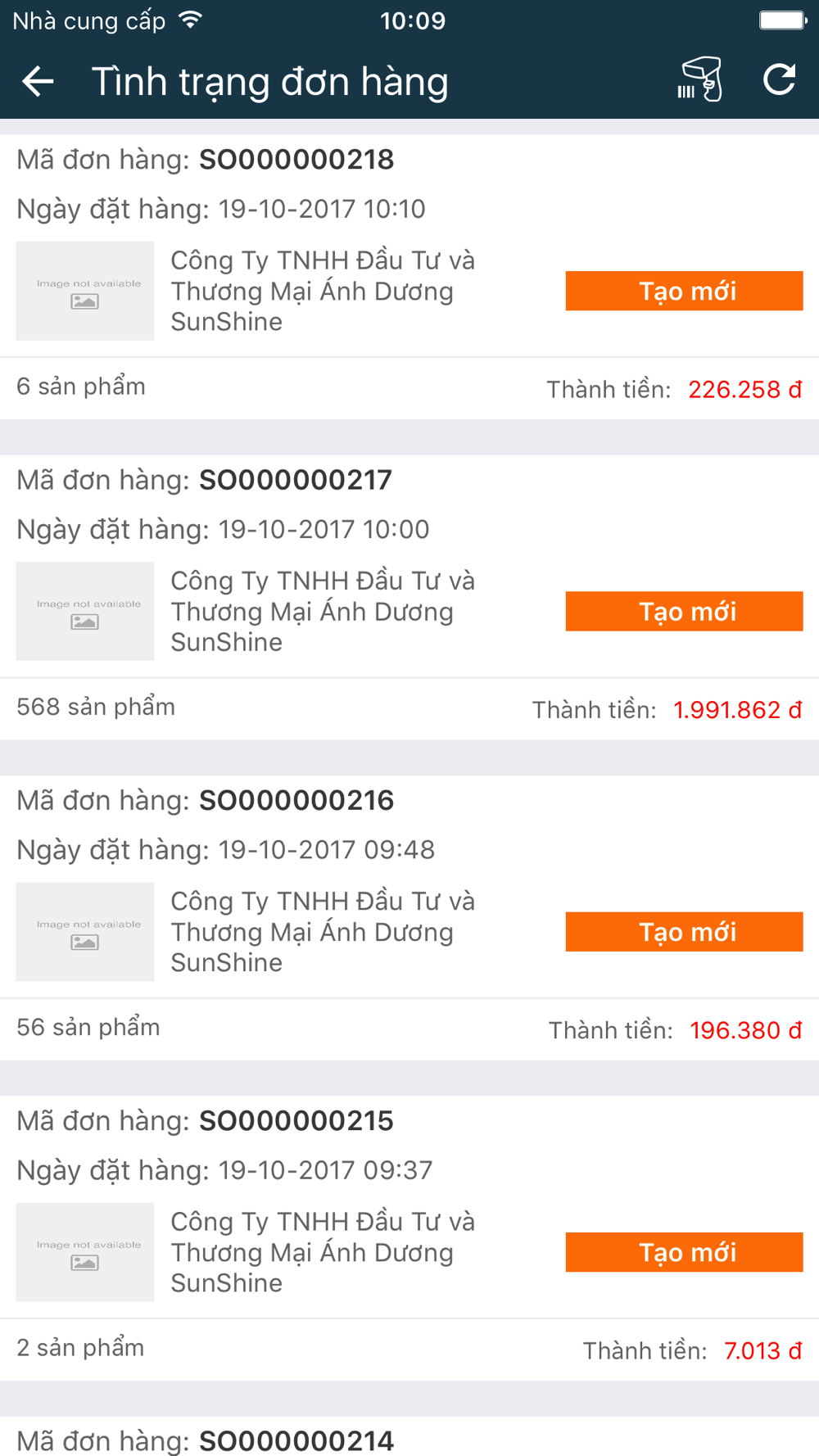Image resolution: width=819 pixels, height=1456 pixels.
Task: Open the barcode scanner icon
Action: click(x=700, y=79)
